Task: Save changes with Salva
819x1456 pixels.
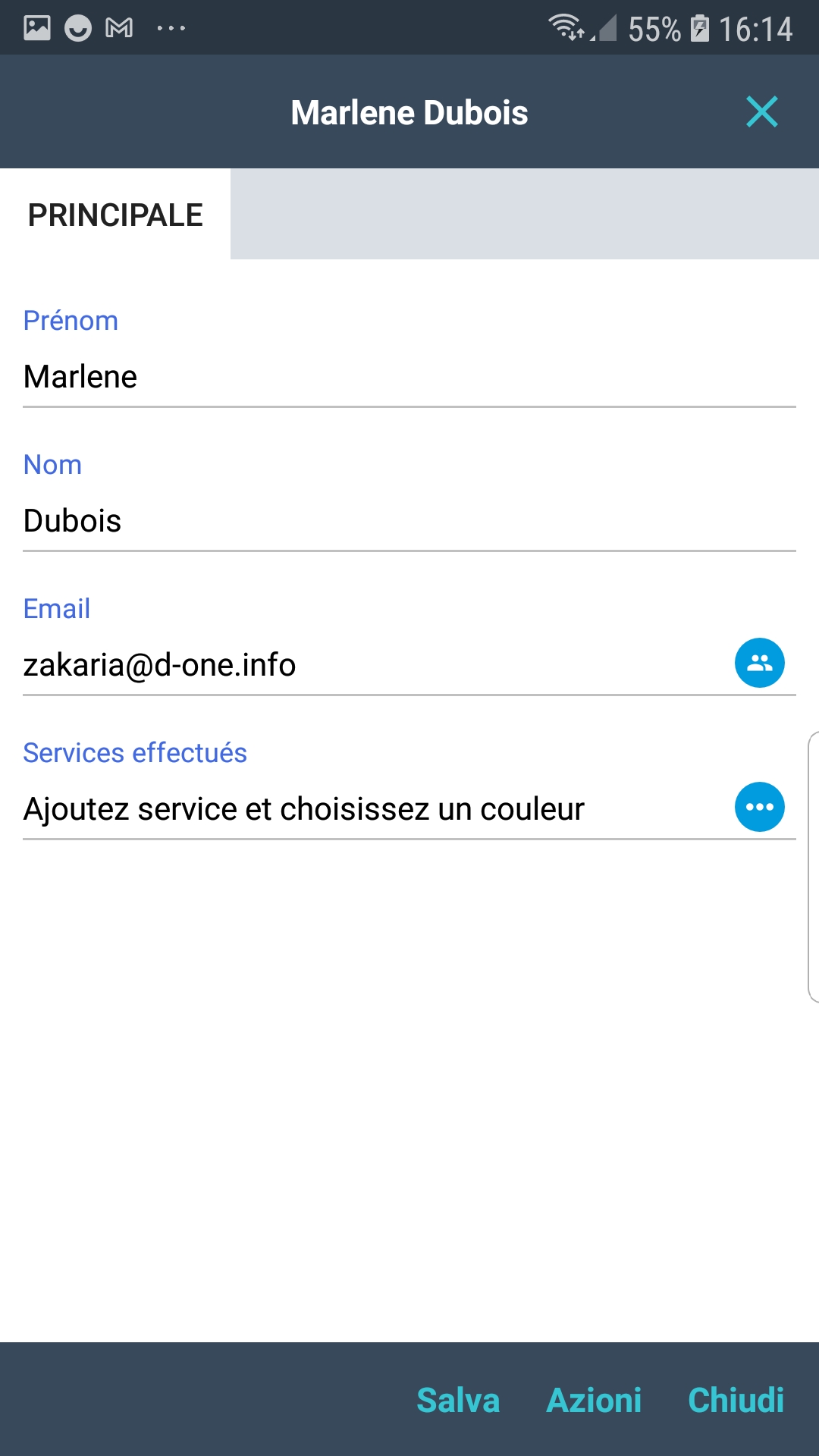Action: (458, 1400)
